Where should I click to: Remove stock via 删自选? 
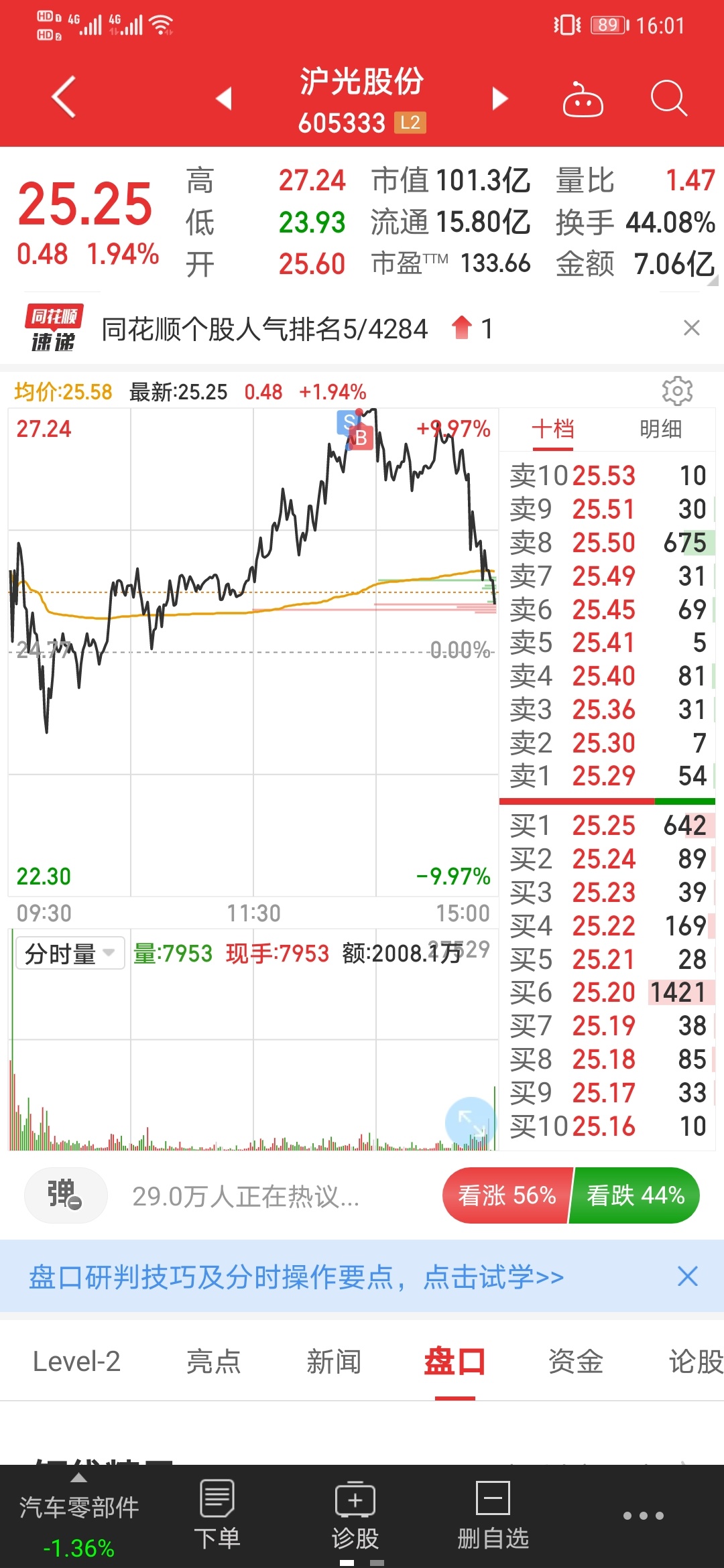tap(493, 1514)
